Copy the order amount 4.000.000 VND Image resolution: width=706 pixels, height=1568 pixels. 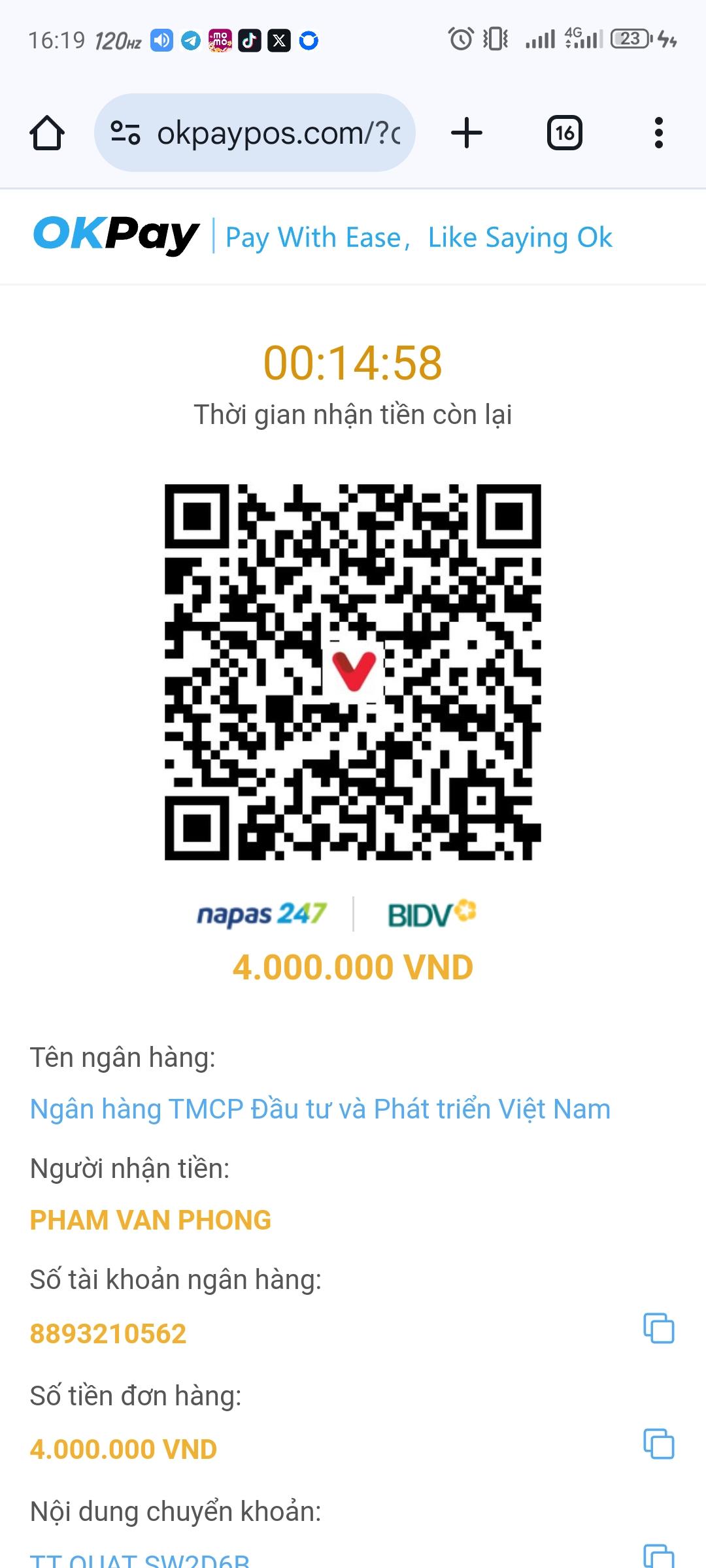658,1444
